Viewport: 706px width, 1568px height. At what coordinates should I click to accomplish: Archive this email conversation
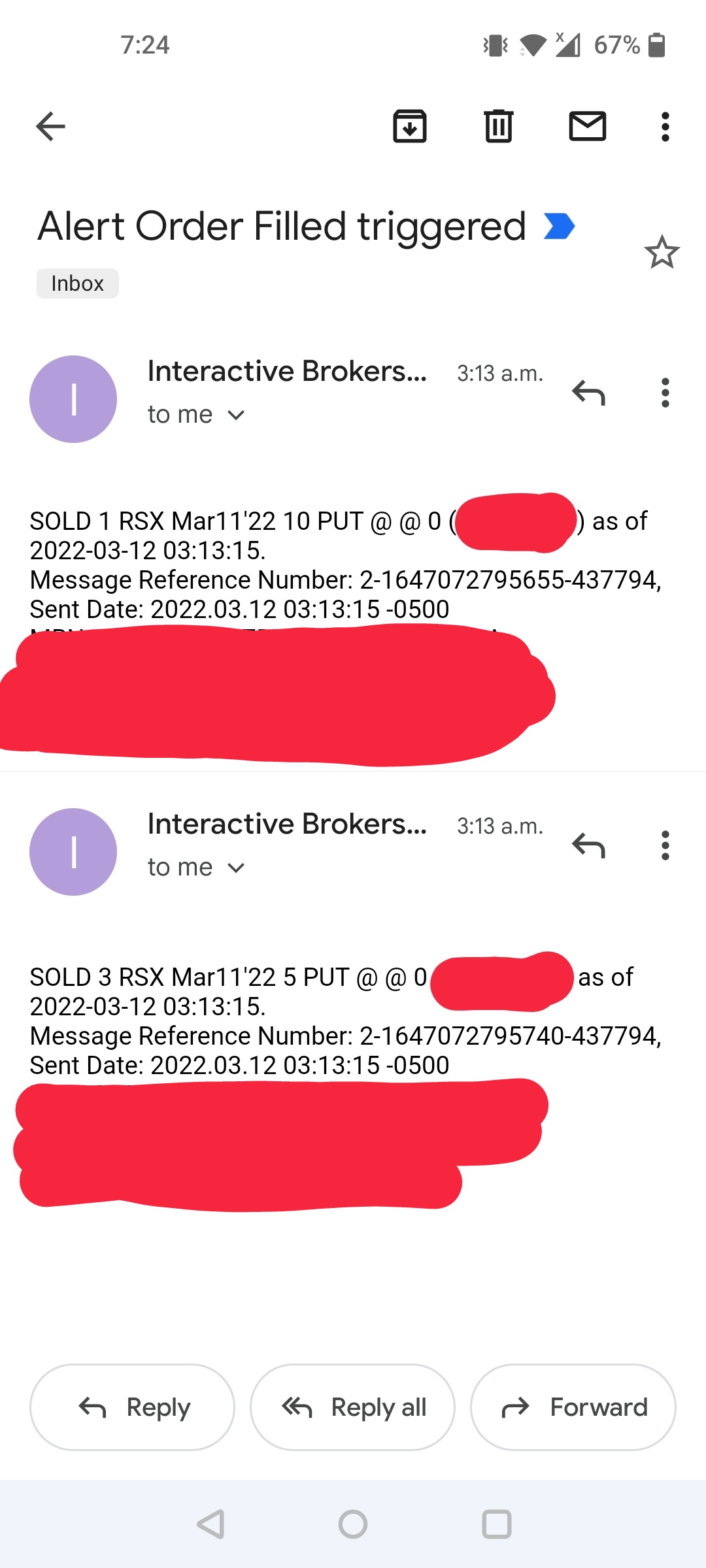point(410,126)
